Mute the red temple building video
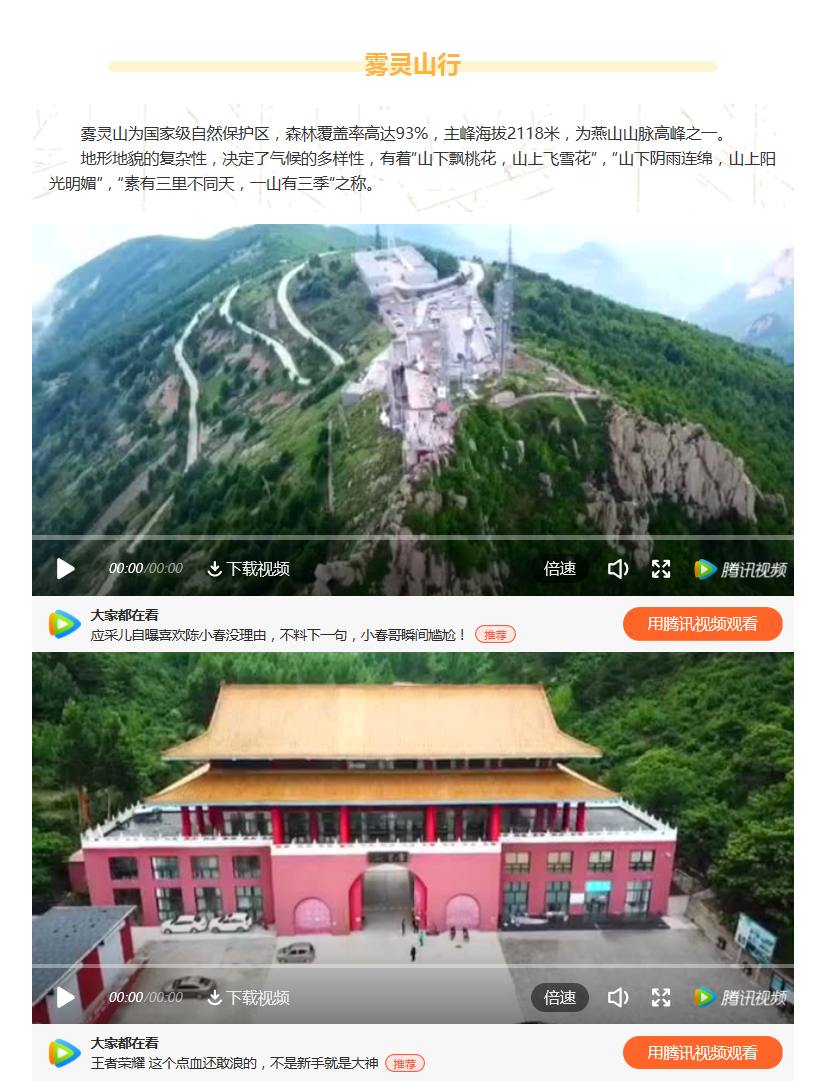Screen dimensions: 823x1092 618,997
